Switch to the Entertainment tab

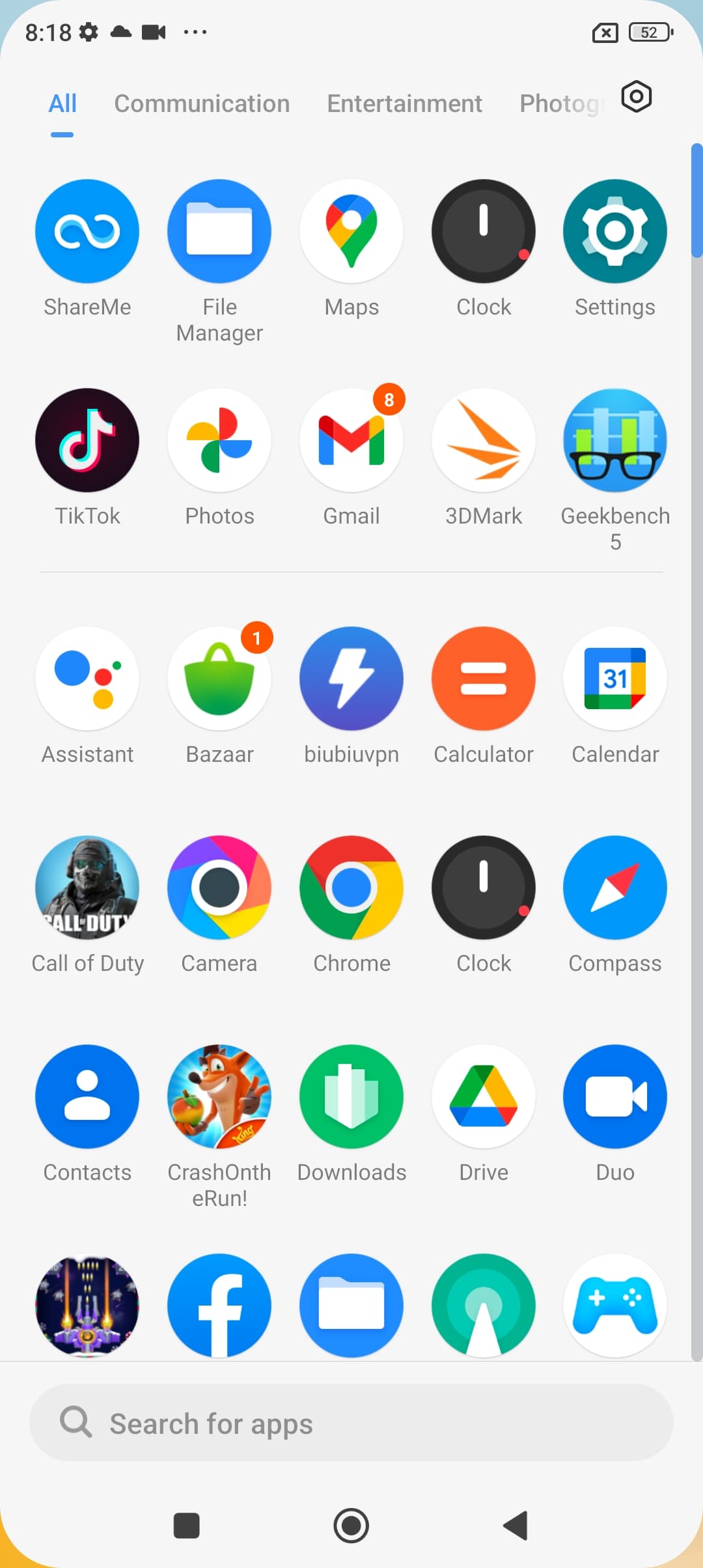[x=404, y=104]
